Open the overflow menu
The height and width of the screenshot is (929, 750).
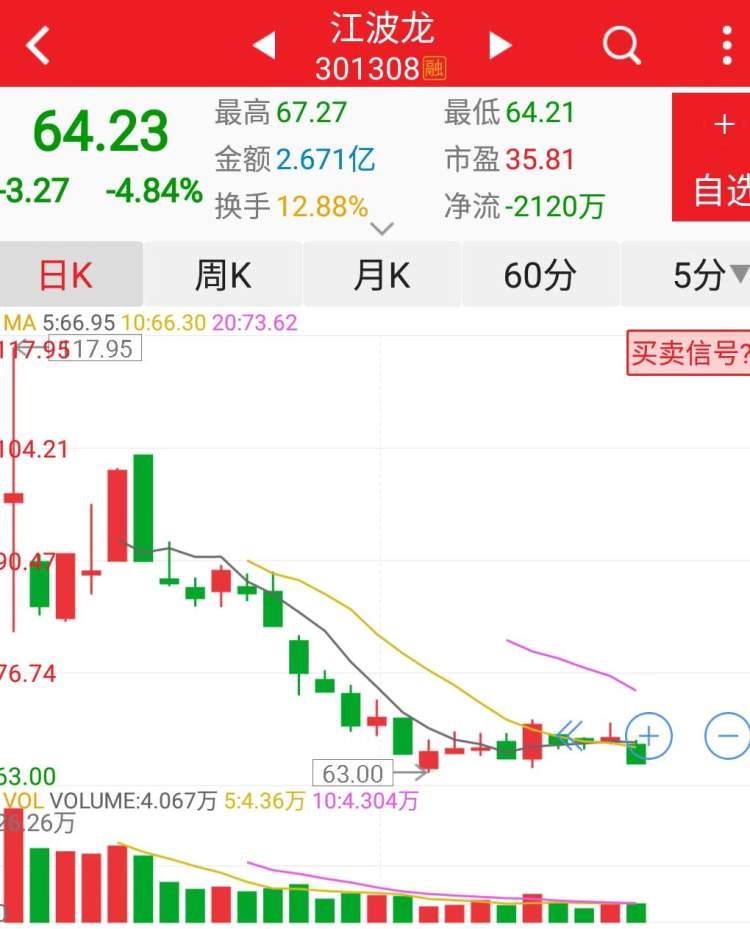tap(727, 45)
